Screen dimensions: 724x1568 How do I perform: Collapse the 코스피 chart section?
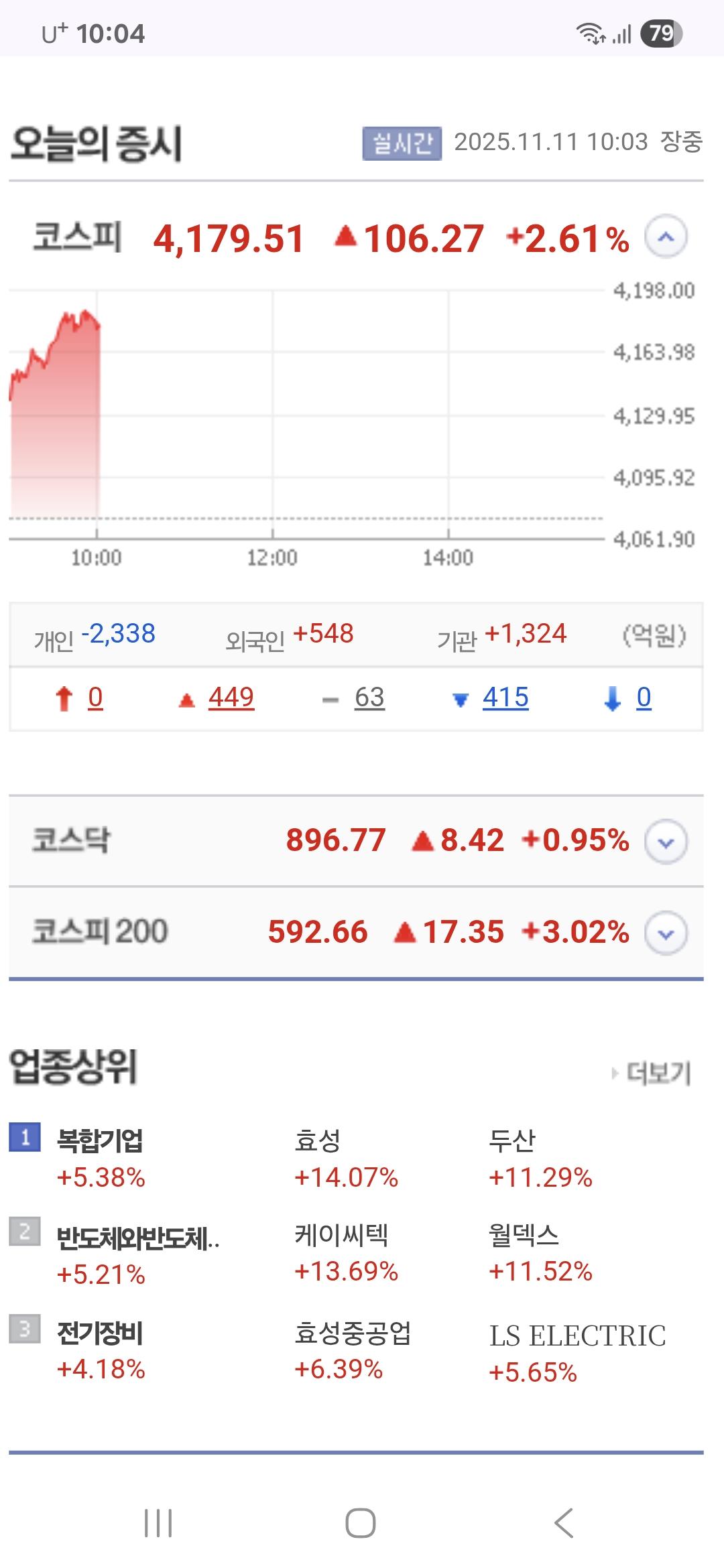pyautogui.click(x=666, y=236)
